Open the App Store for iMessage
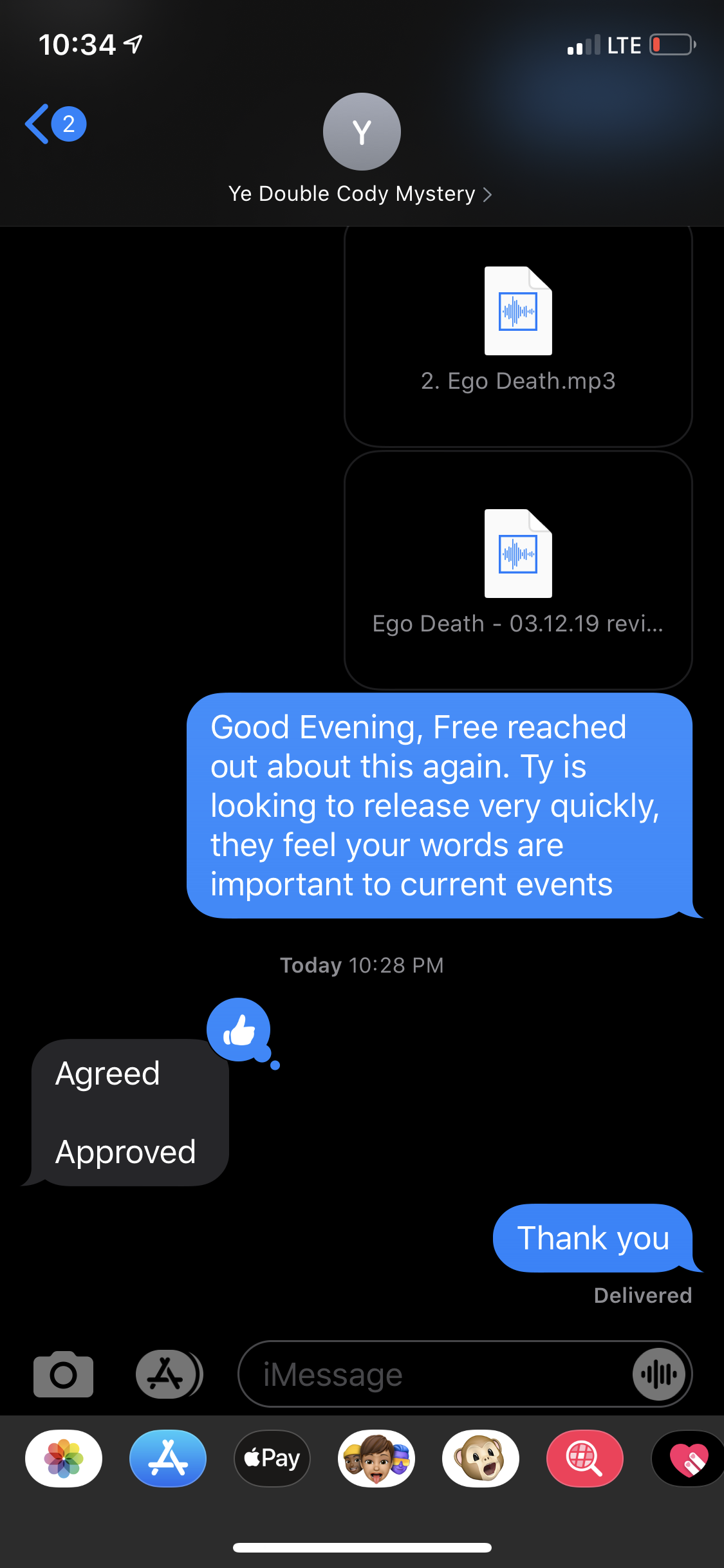 (x=168, y=1458)
